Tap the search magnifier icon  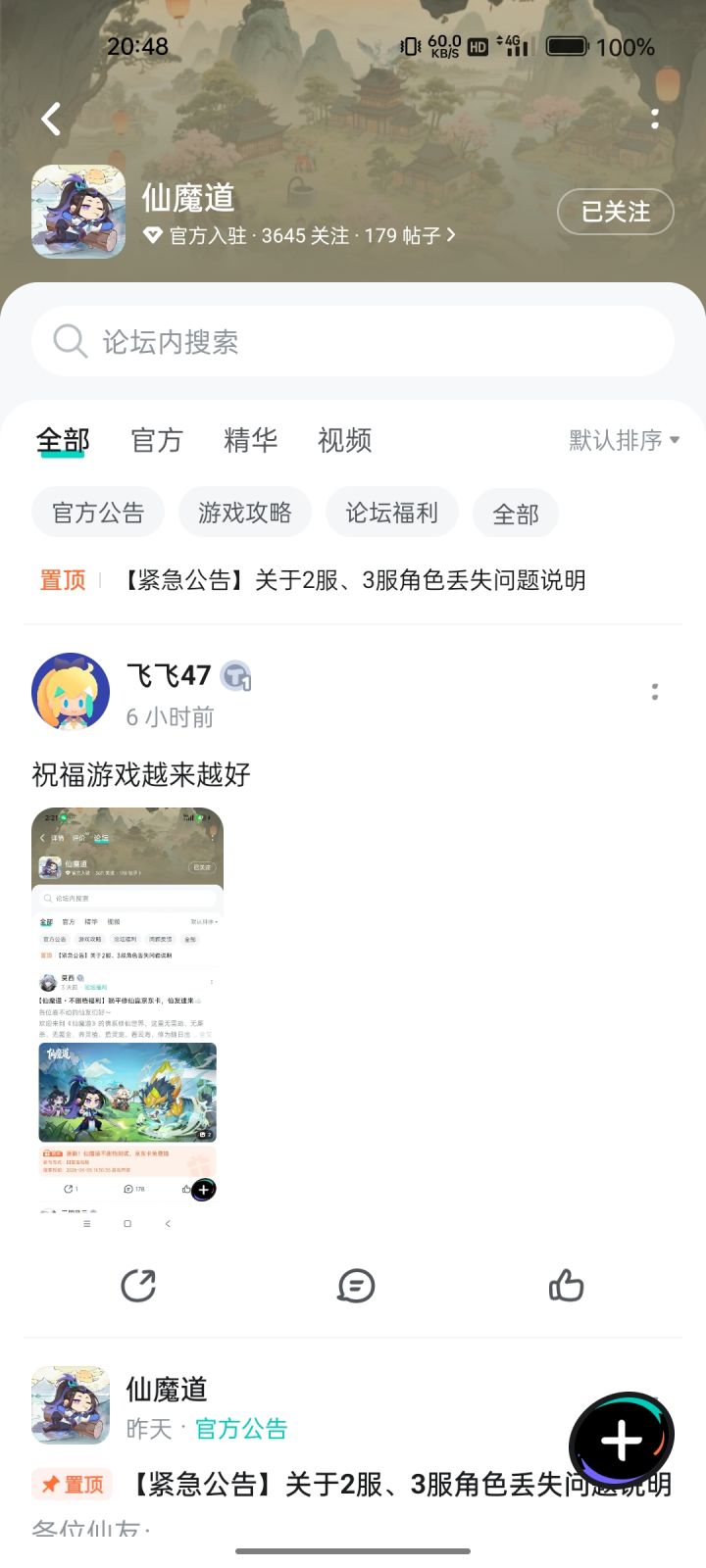pos(70,341)
